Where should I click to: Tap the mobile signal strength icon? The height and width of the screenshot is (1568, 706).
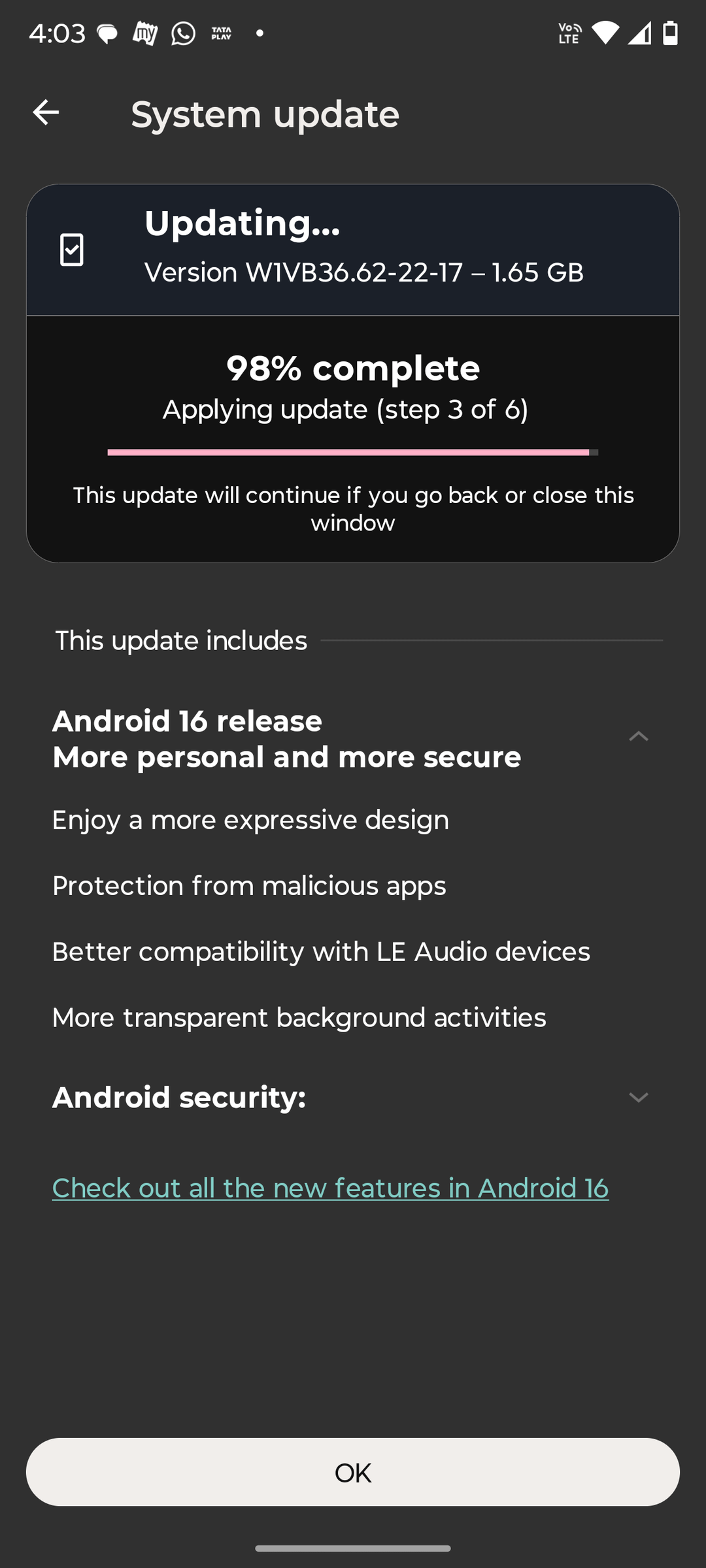[637, 31]
